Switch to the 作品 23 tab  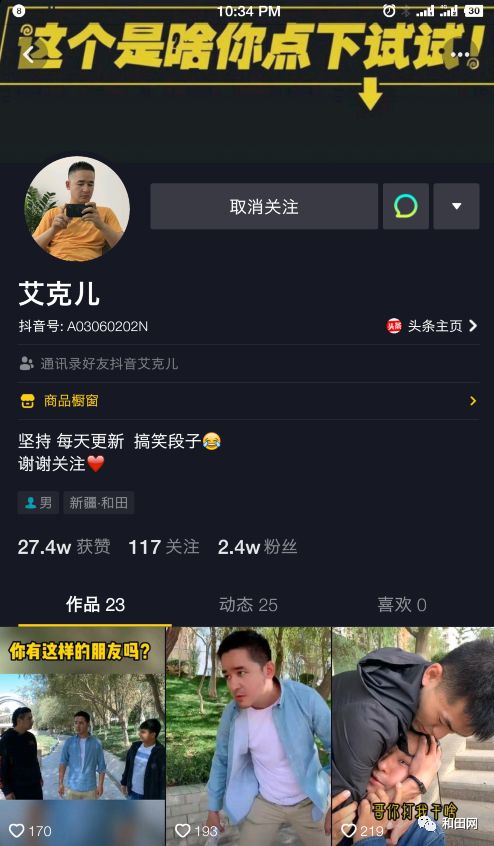95,605
